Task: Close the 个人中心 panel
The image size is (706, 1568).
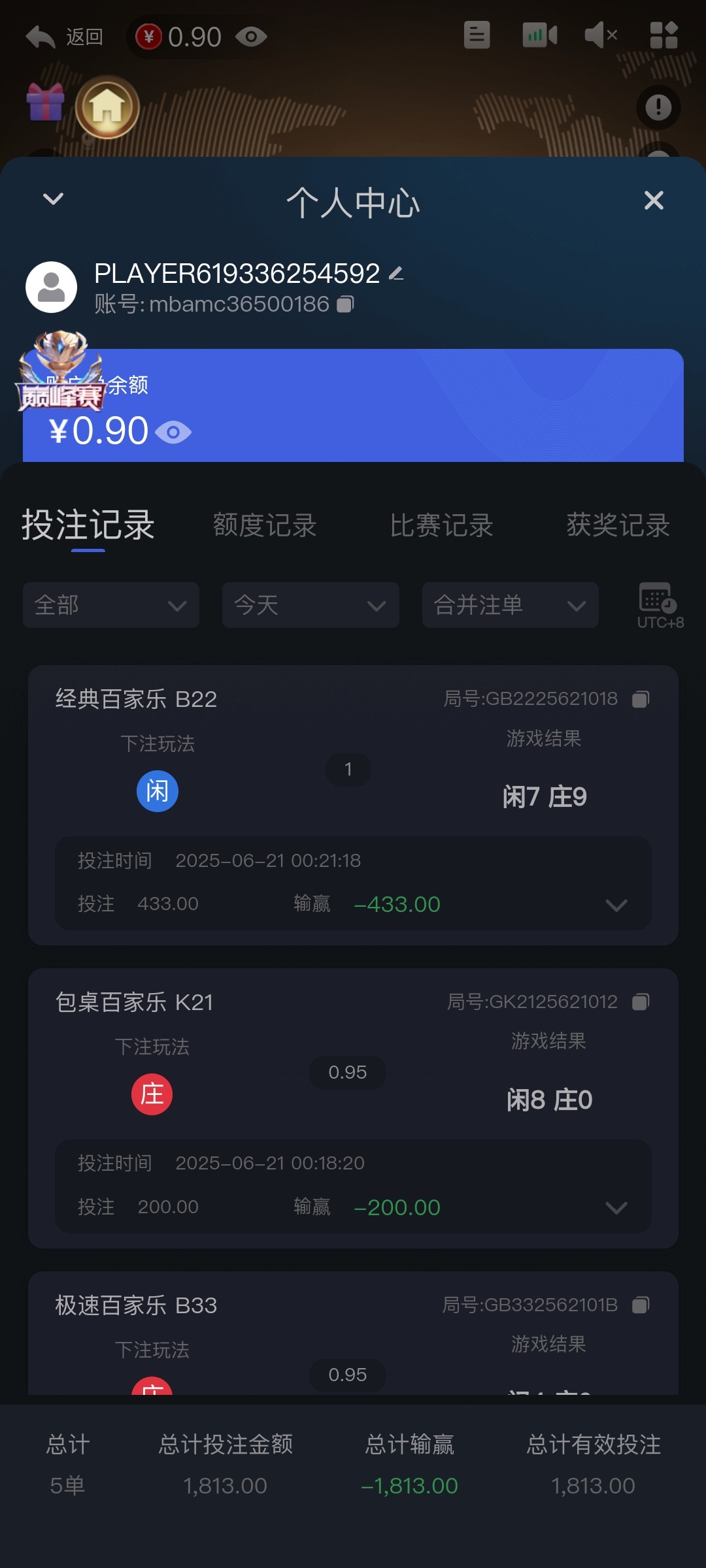Action: tap(654, 200)
